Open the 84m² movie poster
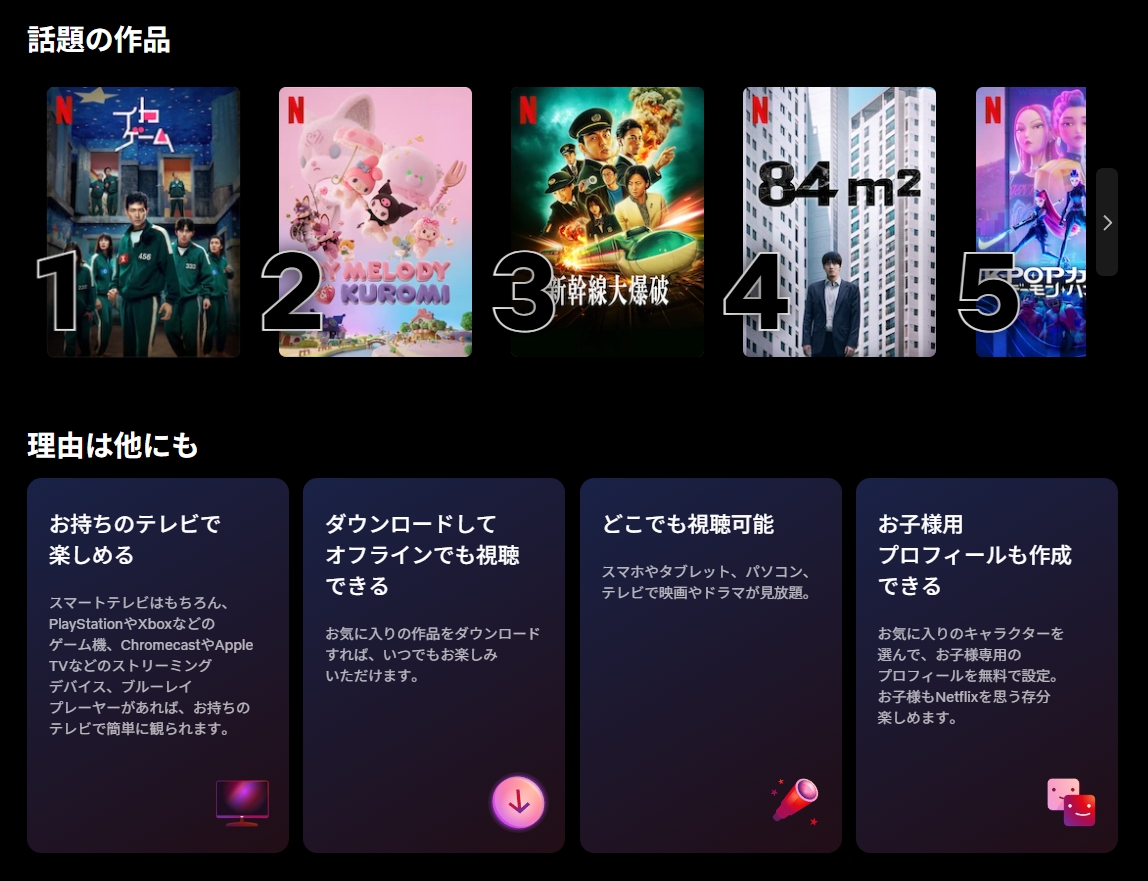1148x881 pixels. pos(839,222)
